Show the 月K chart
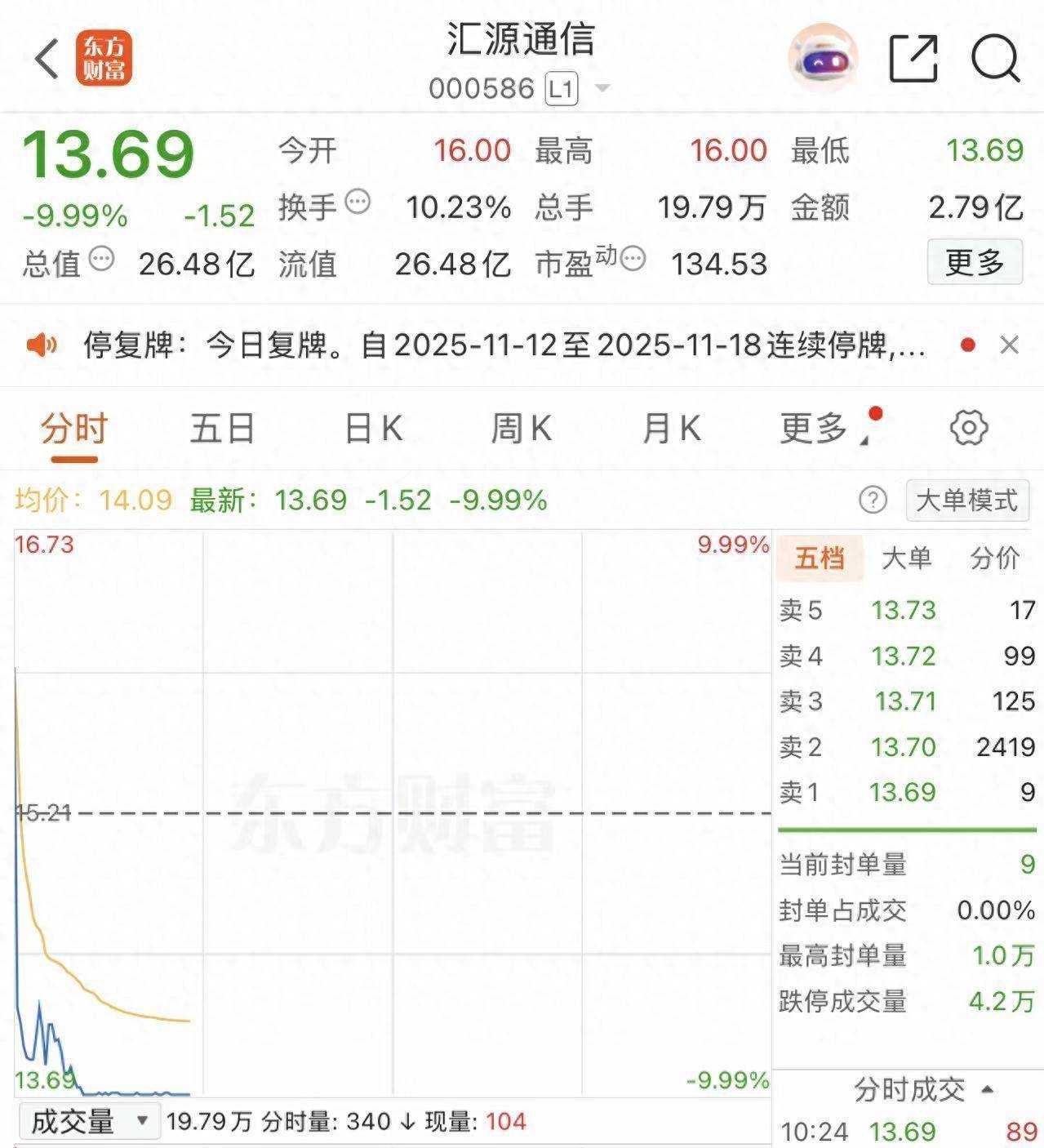Image resolution: width=1044 pixels, height=1148 pixels. pos(671,429)
